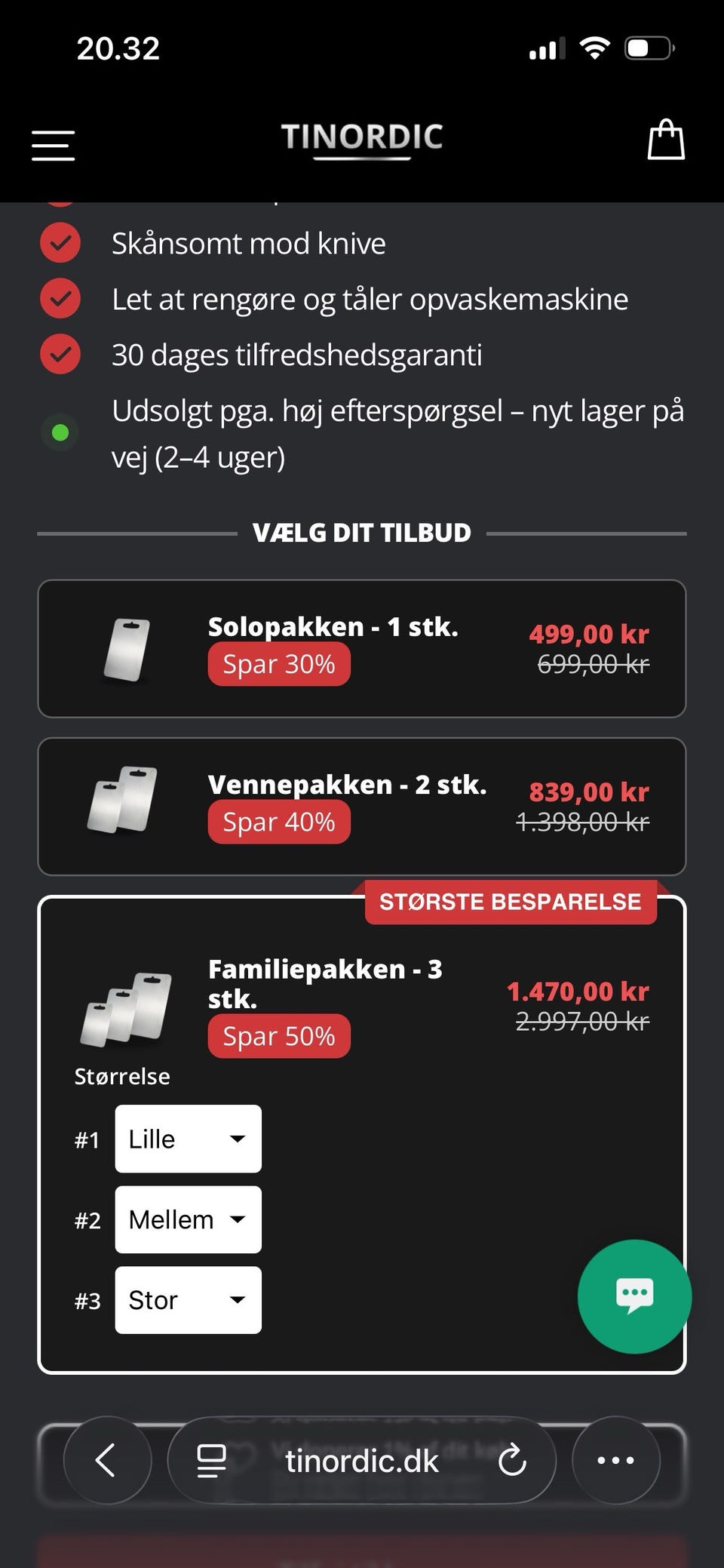The image size is (724, 1568).
Task: Tap the Spar 50% badge
Action: pyautogui.click(x=278, y=1036)
